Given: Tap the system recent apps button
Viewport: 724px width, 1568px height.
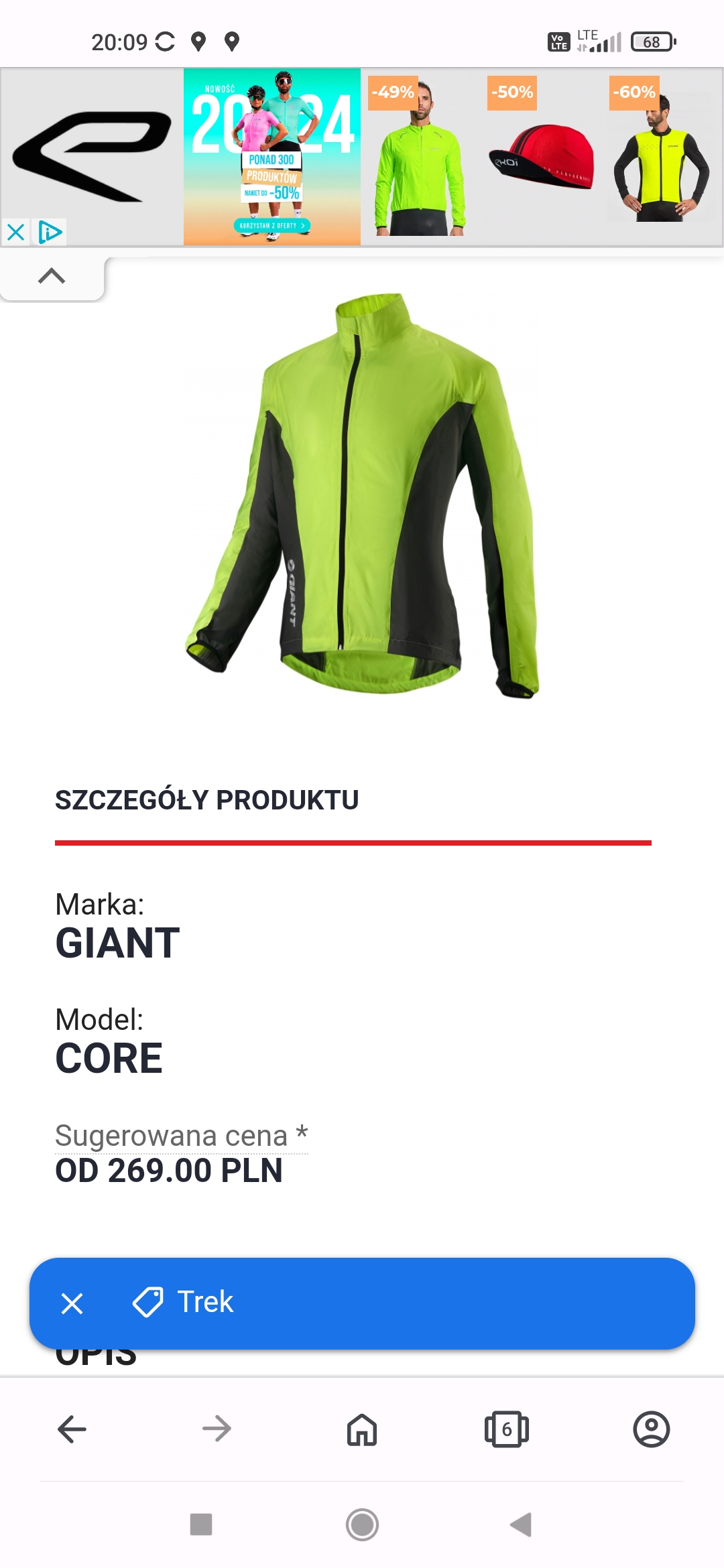Looking at the screenshot, I should coord(201,1524).
